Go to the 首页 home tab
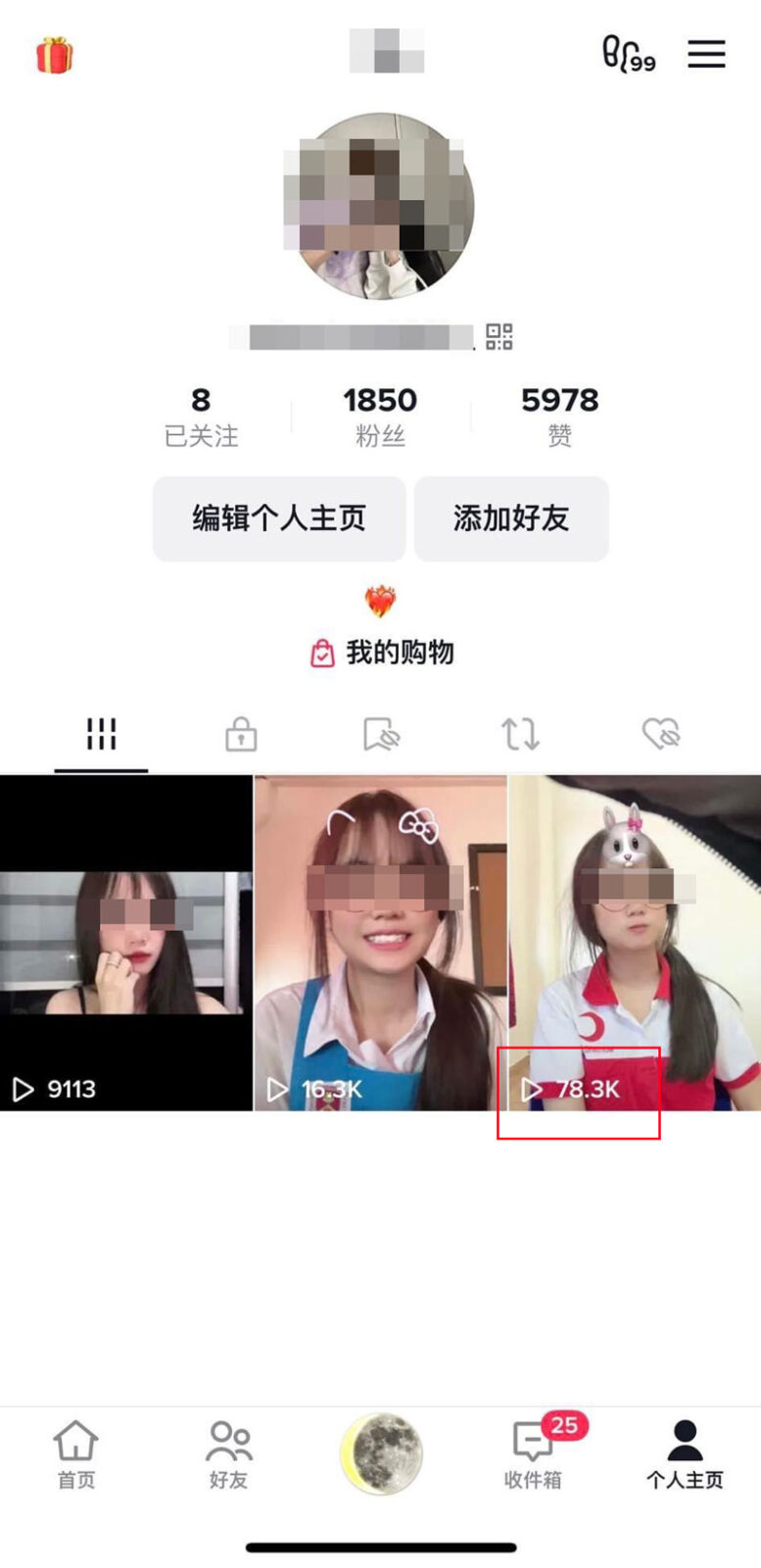The image size is (761, 1568). tap(75, 1455)
